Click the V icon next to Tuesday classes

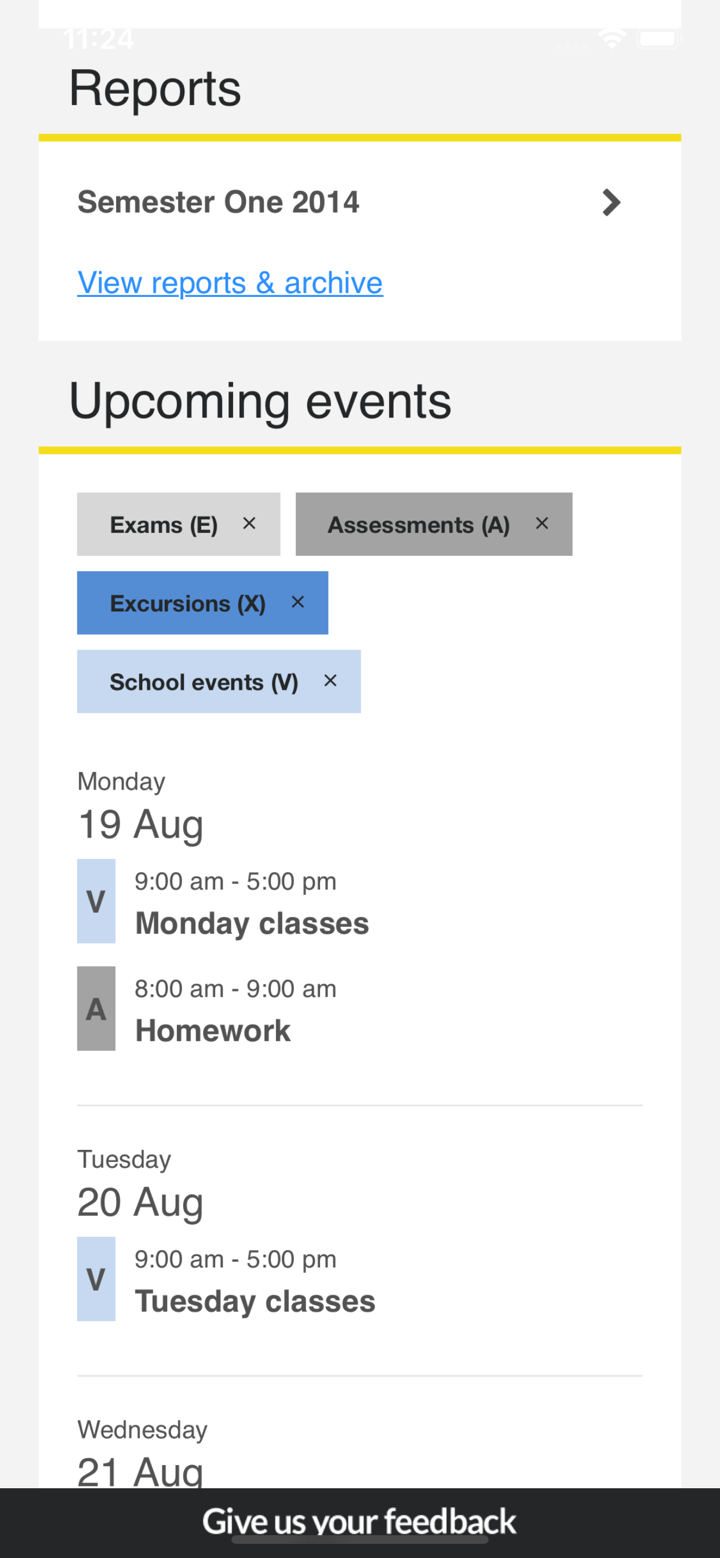coord(95,1277)
